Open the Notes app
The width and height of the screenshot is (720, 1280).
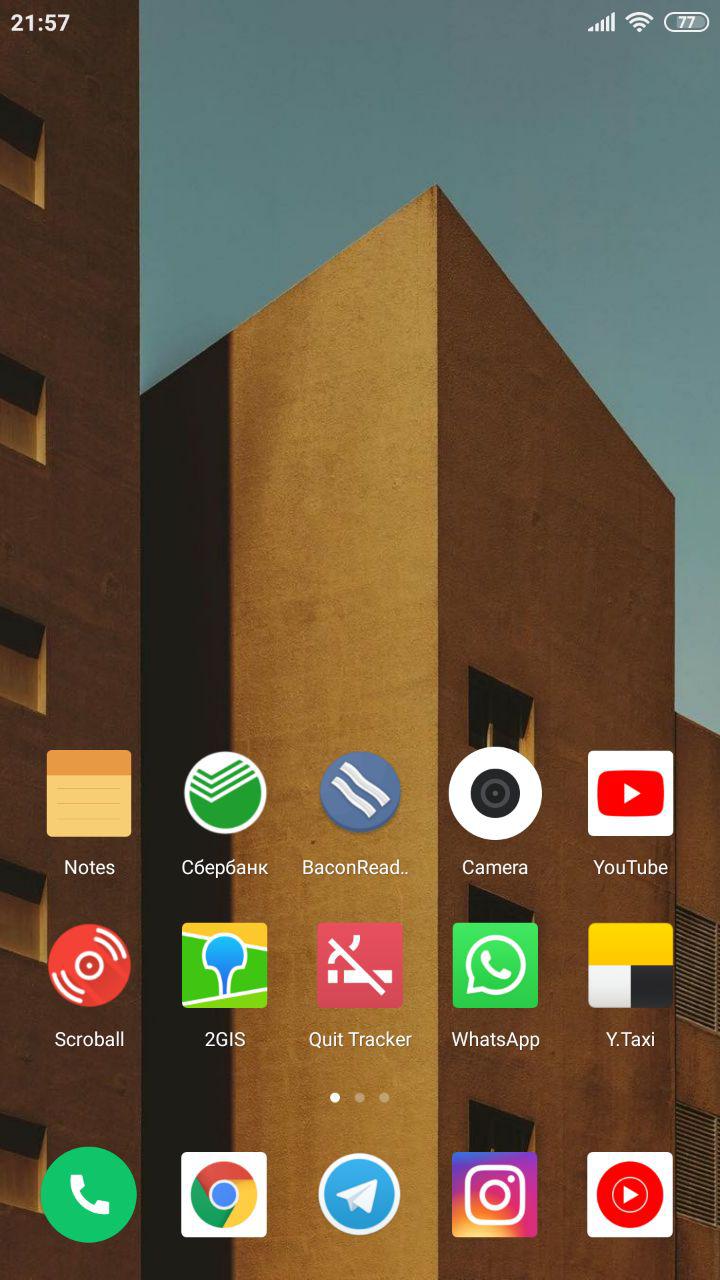(89, 793)
